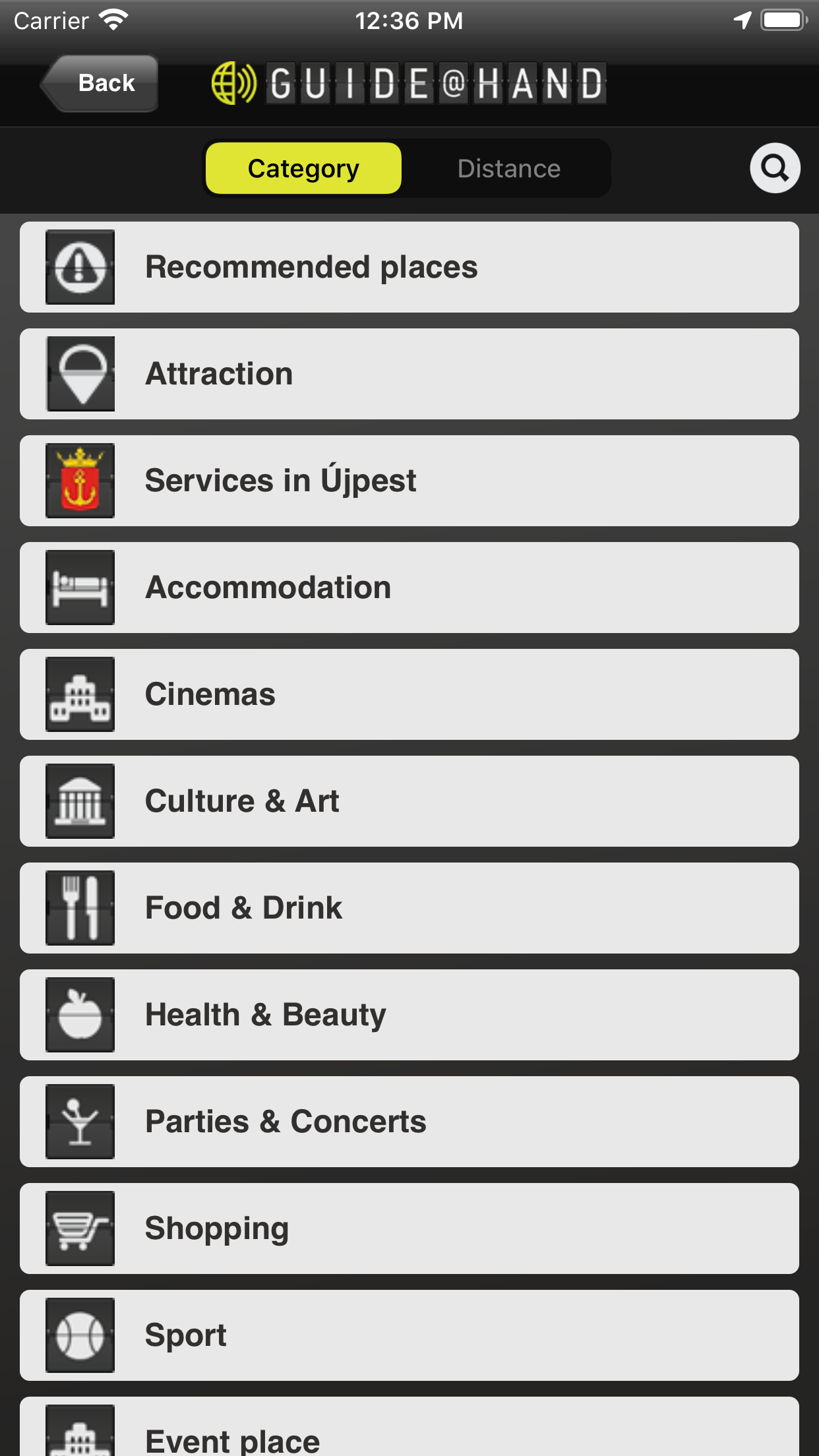Go back using the Back button
This screenshot has height=1456, width=819.
click(x=100, y=83)
